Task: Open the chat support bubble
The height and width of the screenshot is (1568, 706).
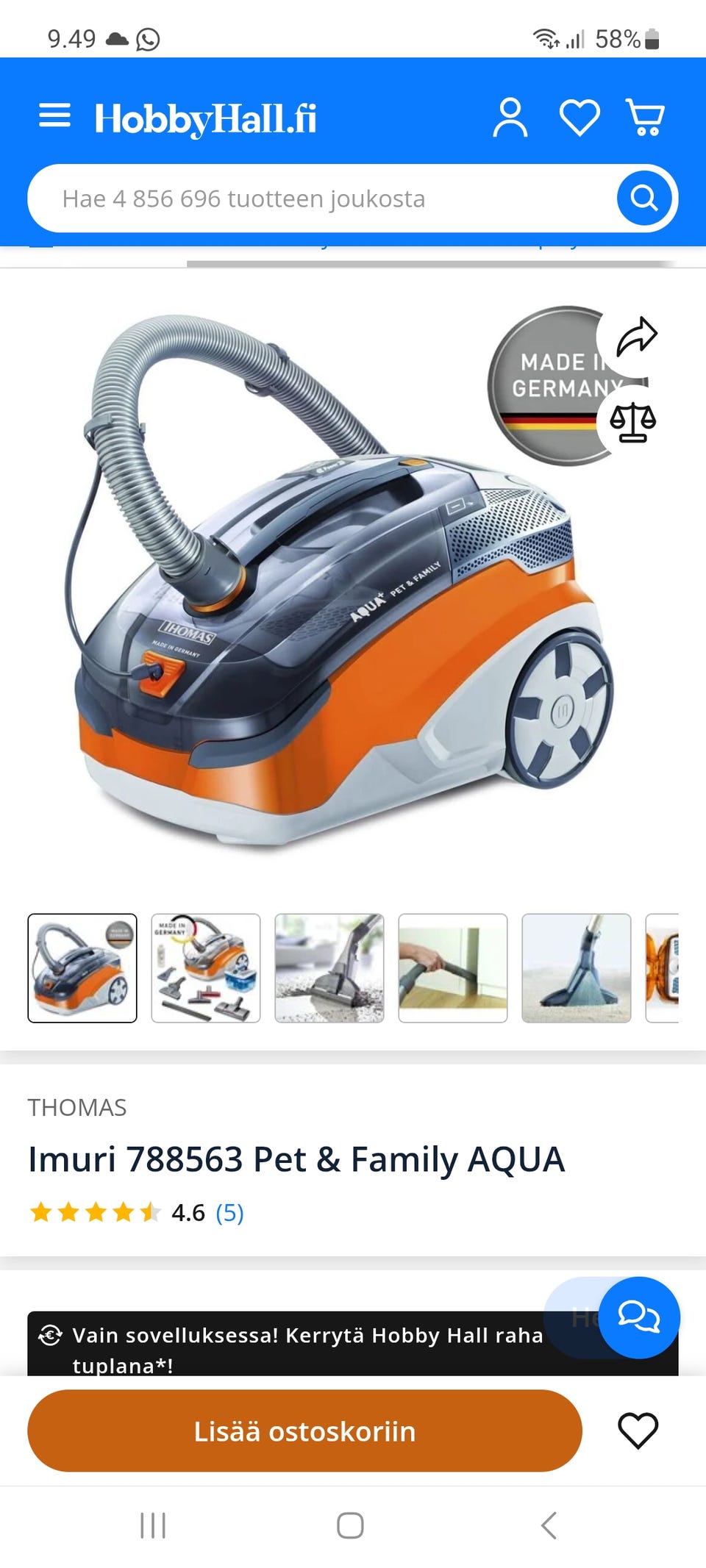Action: pos(638,1317)
